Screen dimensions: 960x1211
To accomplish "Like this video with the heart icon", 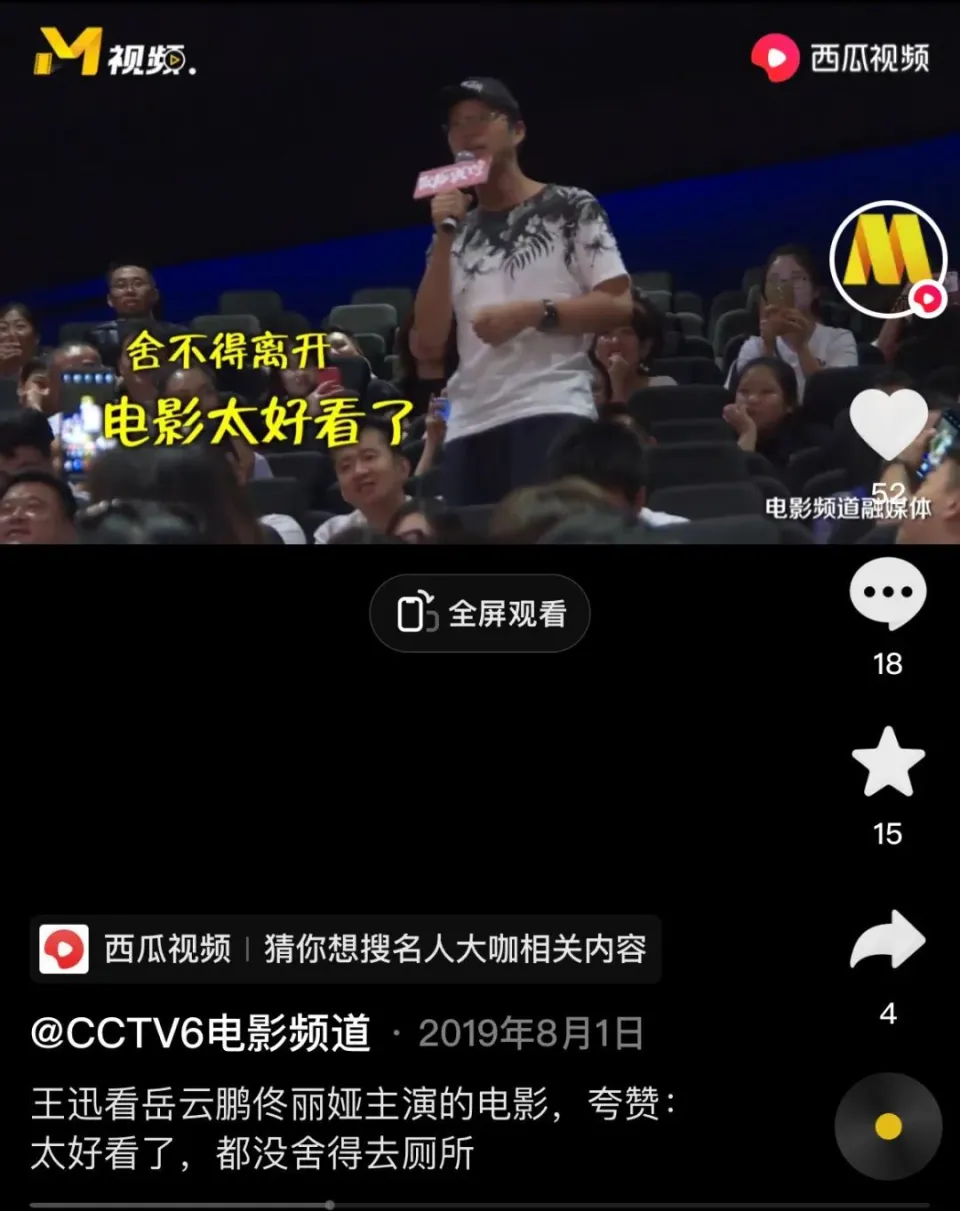I will click(887, 423).
